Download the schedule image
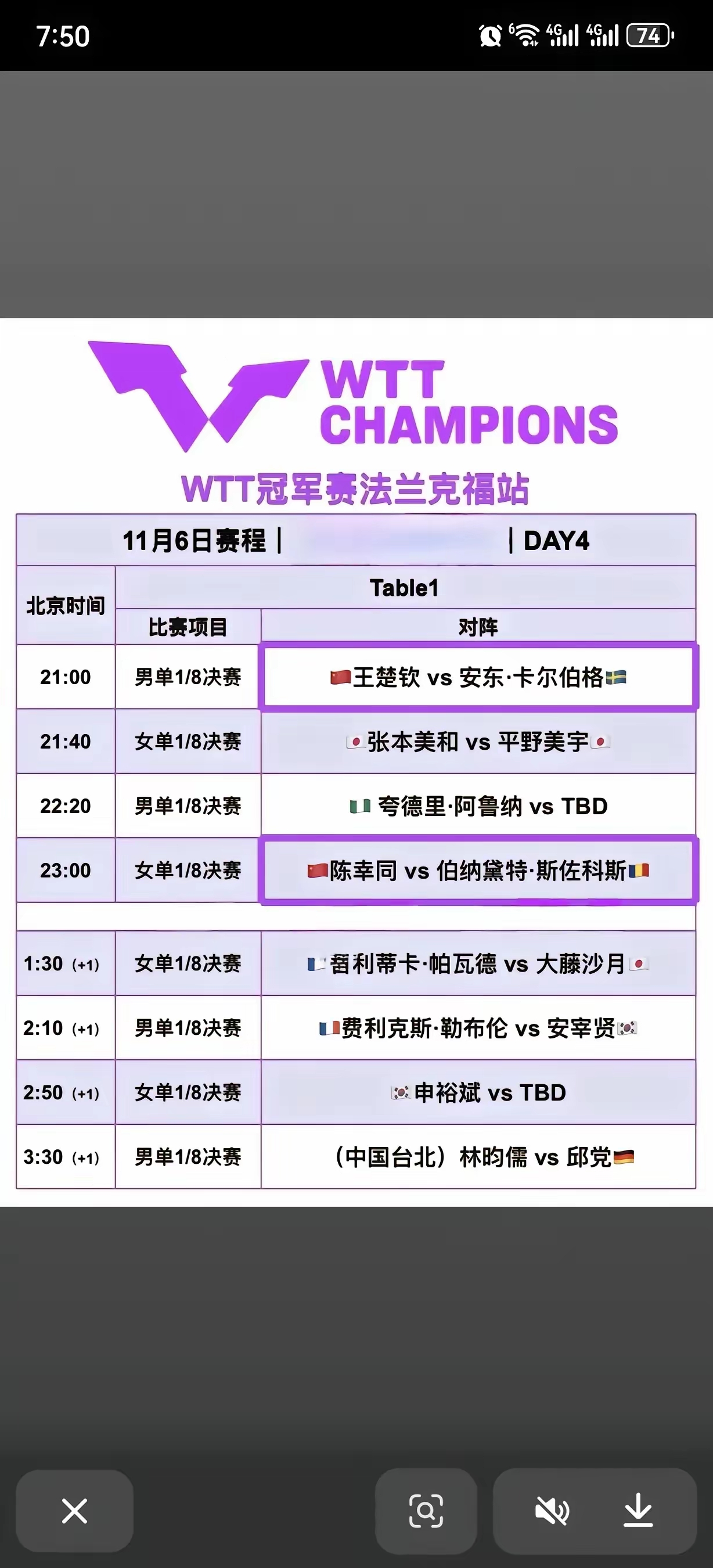The height and width of the screenshot is (1568, 713). coord(638,1511)
